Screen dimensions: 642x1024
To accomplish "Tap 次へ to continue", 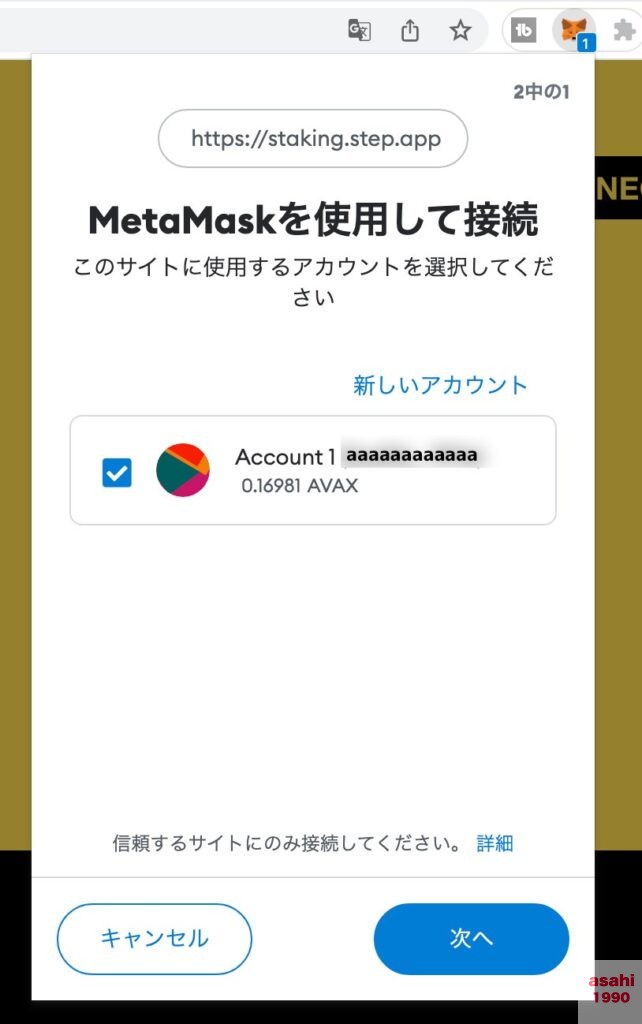I will coord(471,938).
